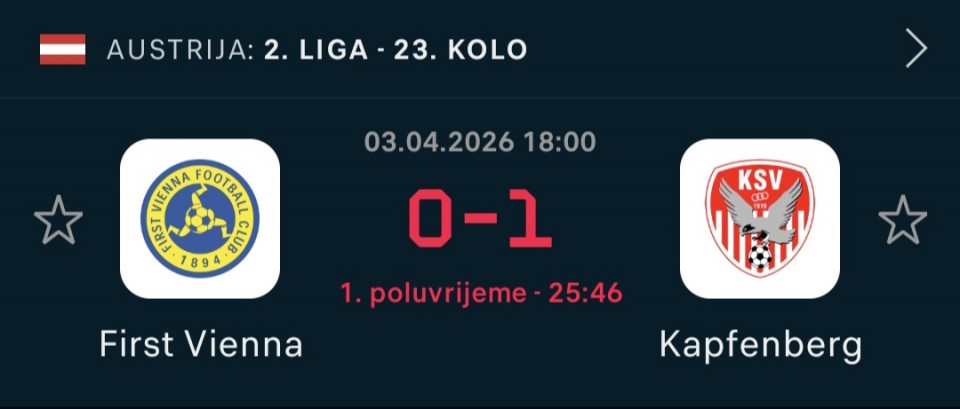Open First Vienna team page
960x409 pixels.
[x=200, y=219]
